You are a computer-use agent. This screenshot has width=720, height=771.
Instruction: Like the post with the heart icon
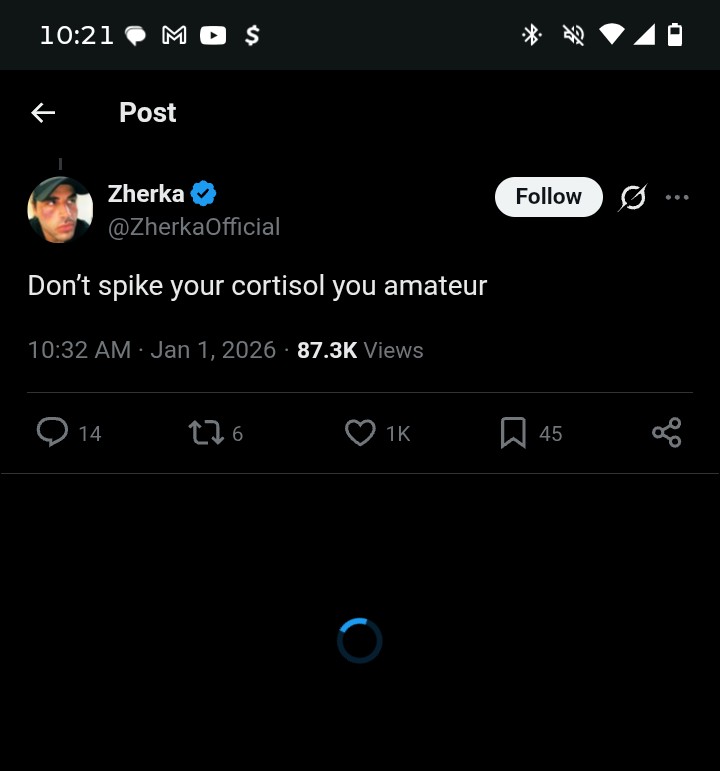[359, 433]
